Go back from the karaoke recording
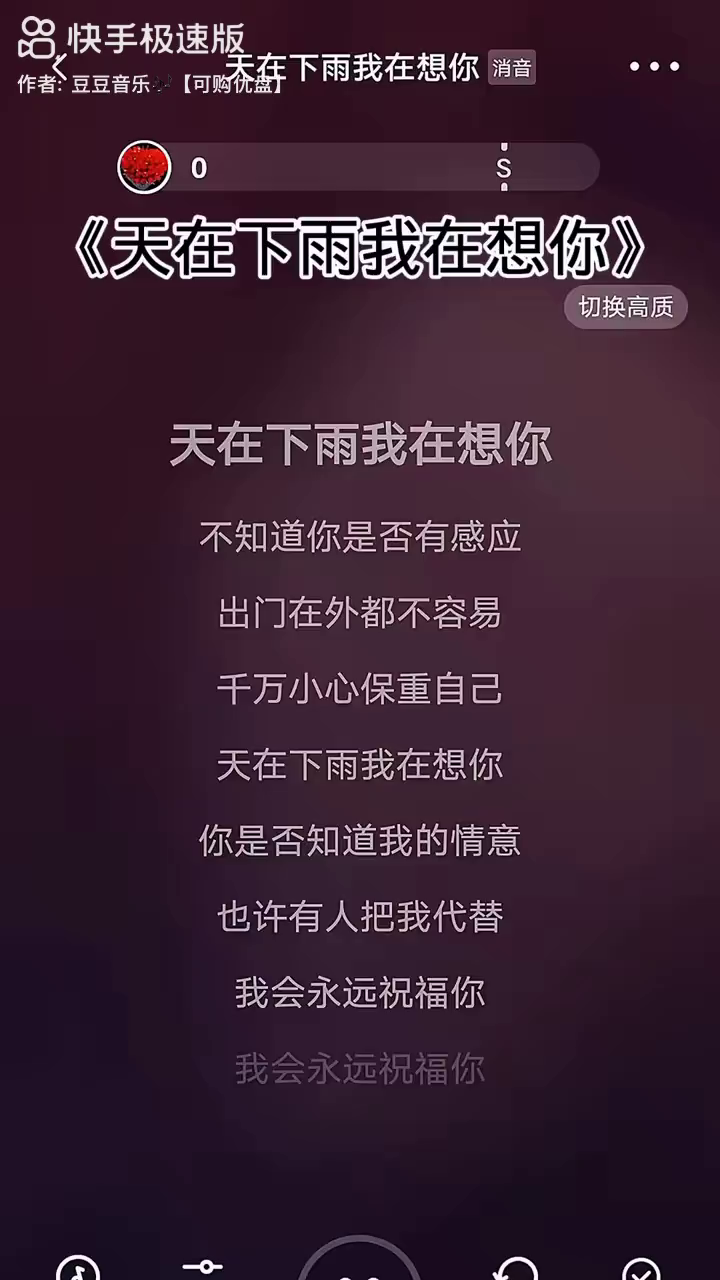The width and height of the screenshot is (720, 1280). (60, 67)
